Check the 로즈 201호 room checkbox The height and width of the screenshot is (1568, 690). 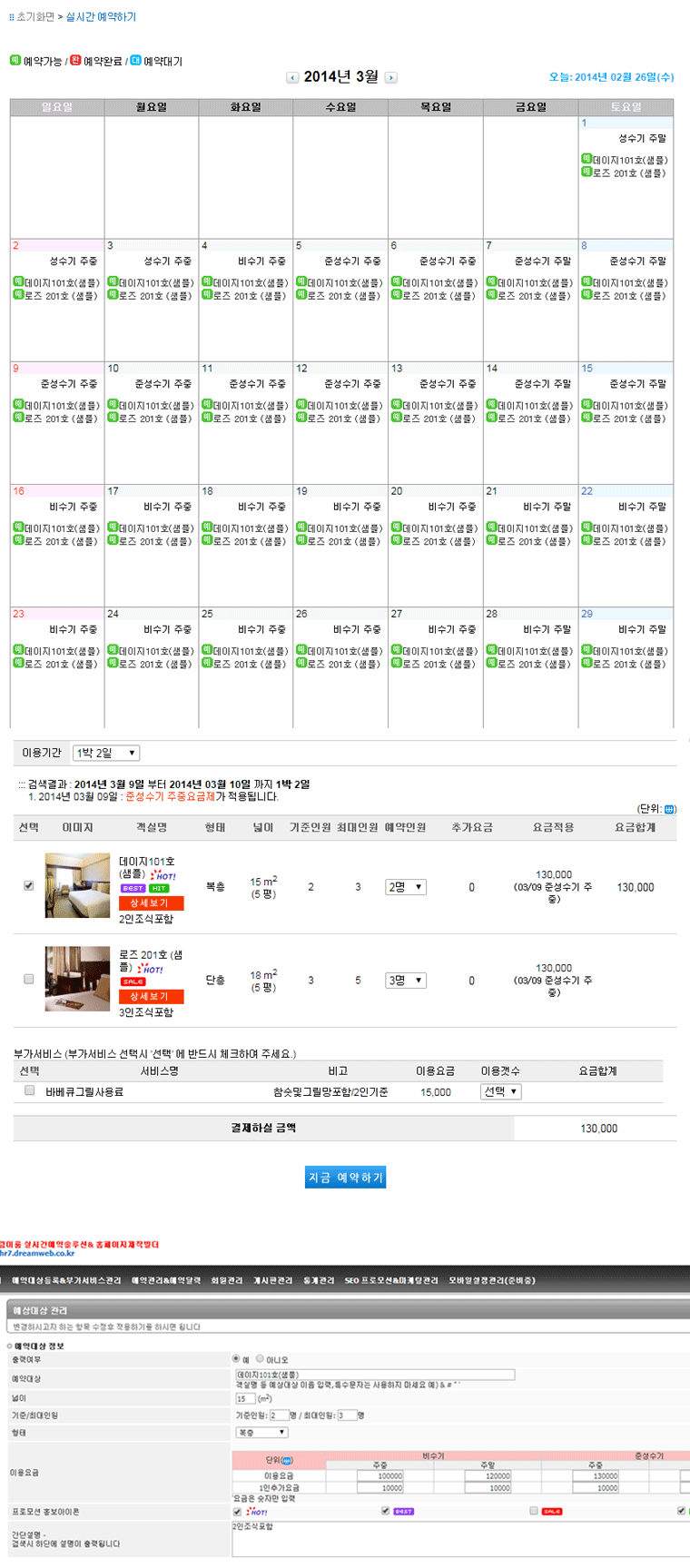pos(29,979)
